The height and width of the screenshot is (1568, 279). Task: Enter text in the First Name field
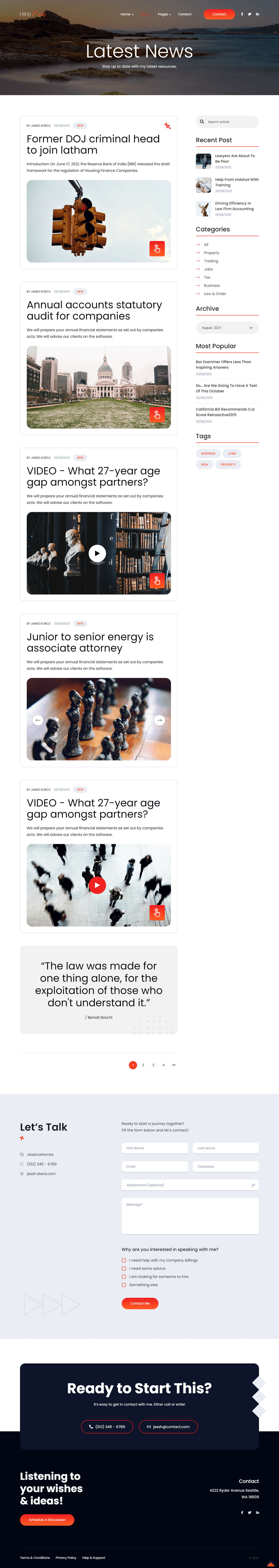pyautogui.click(x=154, y=1148)
